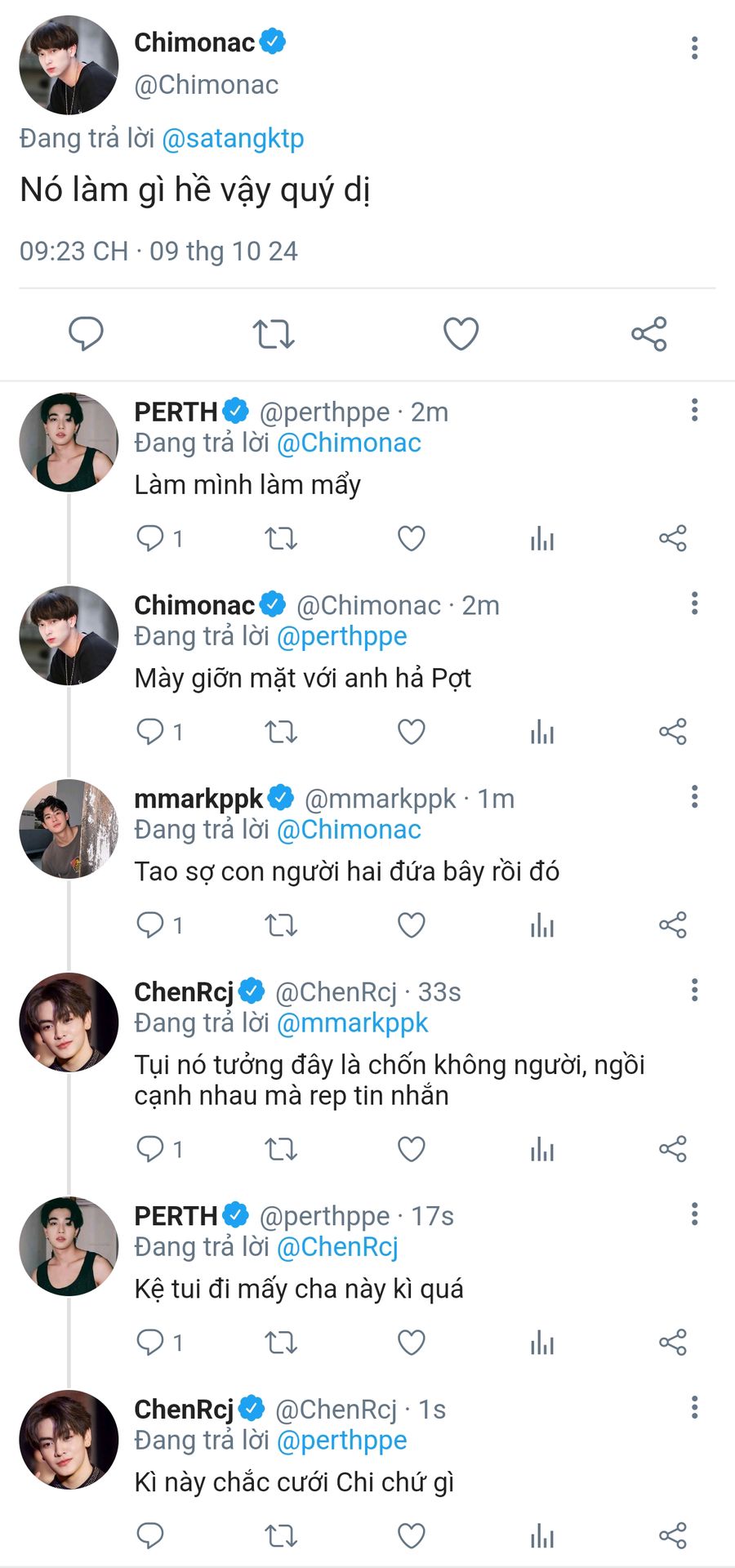The width and height of the screenshot is (735, 1568).
Task: Open replies under "Làm mình làm mẩy"
Action: pos(159,538)
